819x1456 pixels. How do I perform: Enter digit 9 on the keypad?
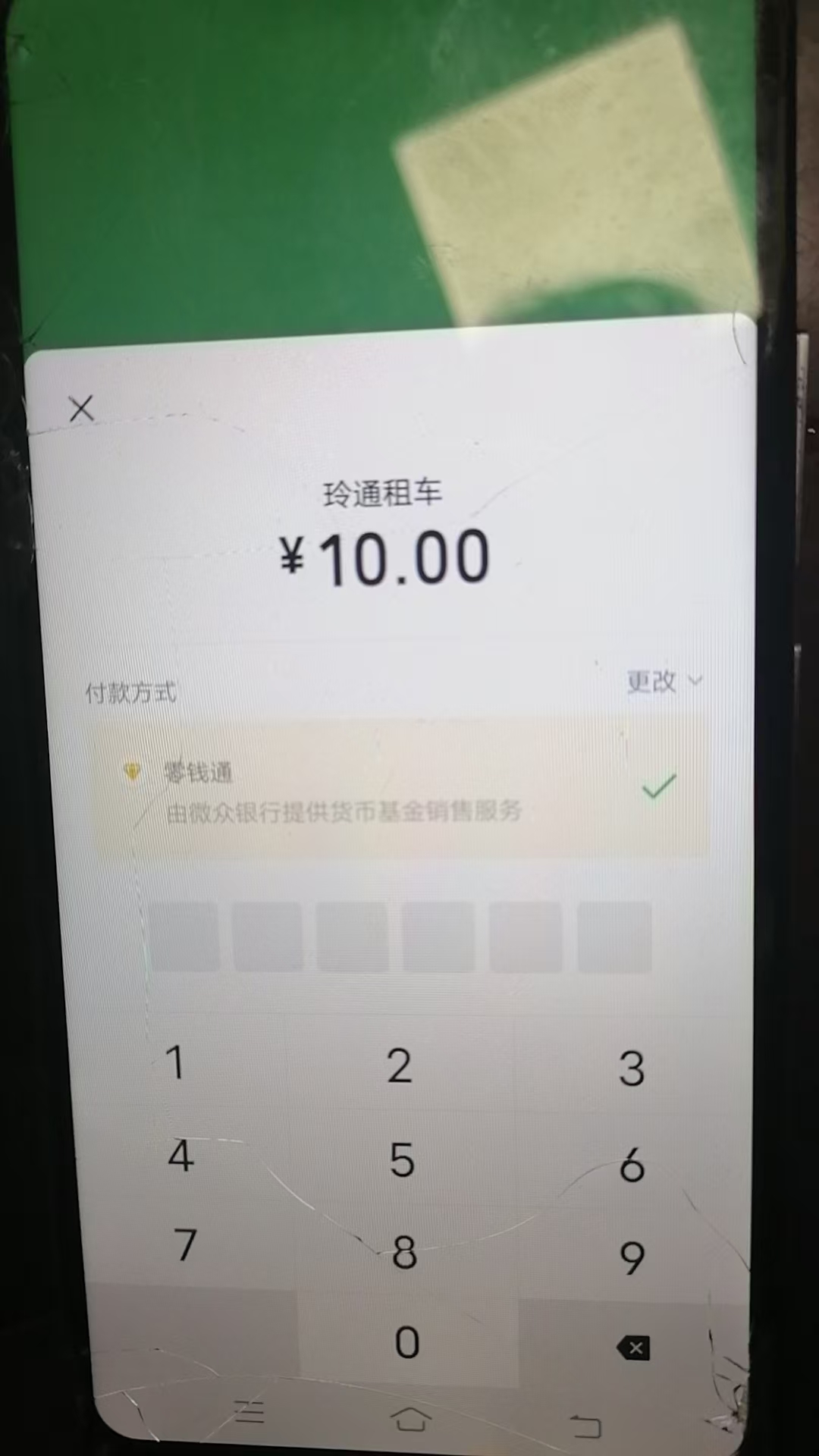pos(632,1257)
